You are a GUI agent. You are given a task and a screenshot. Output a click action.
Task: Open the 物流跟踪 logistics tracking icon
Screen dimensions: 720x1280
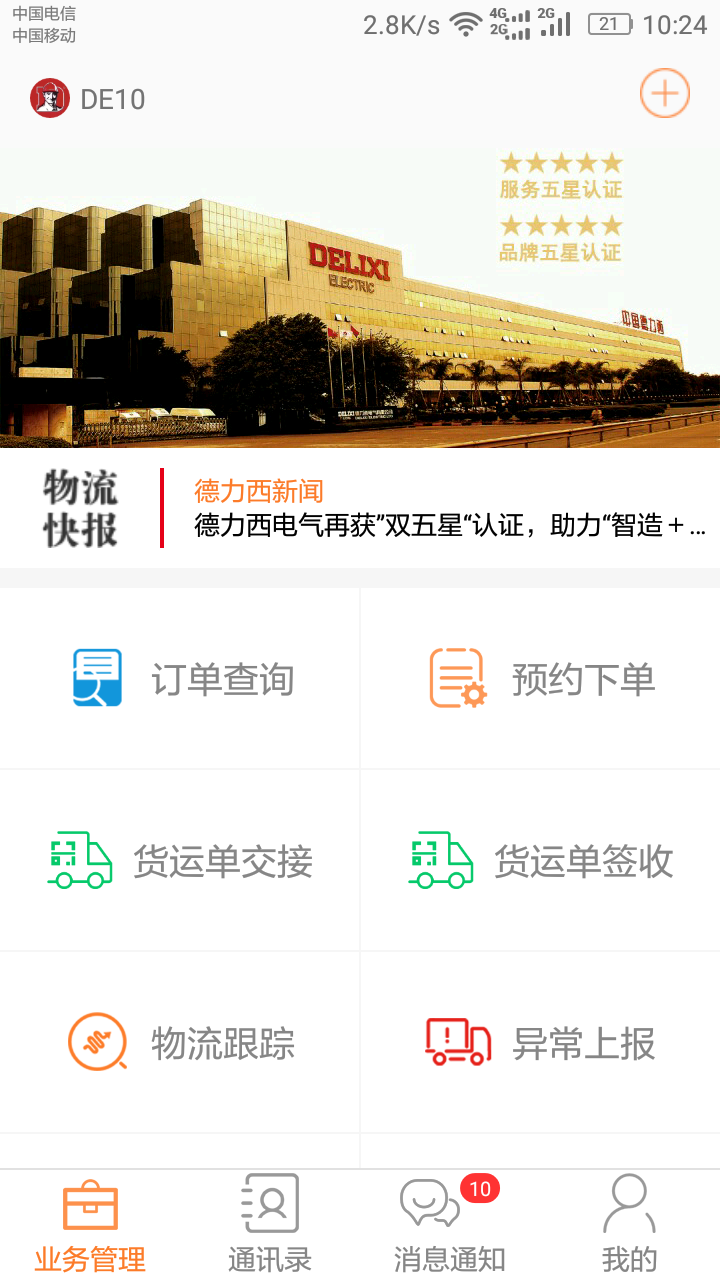click(x=95, y=1042)
